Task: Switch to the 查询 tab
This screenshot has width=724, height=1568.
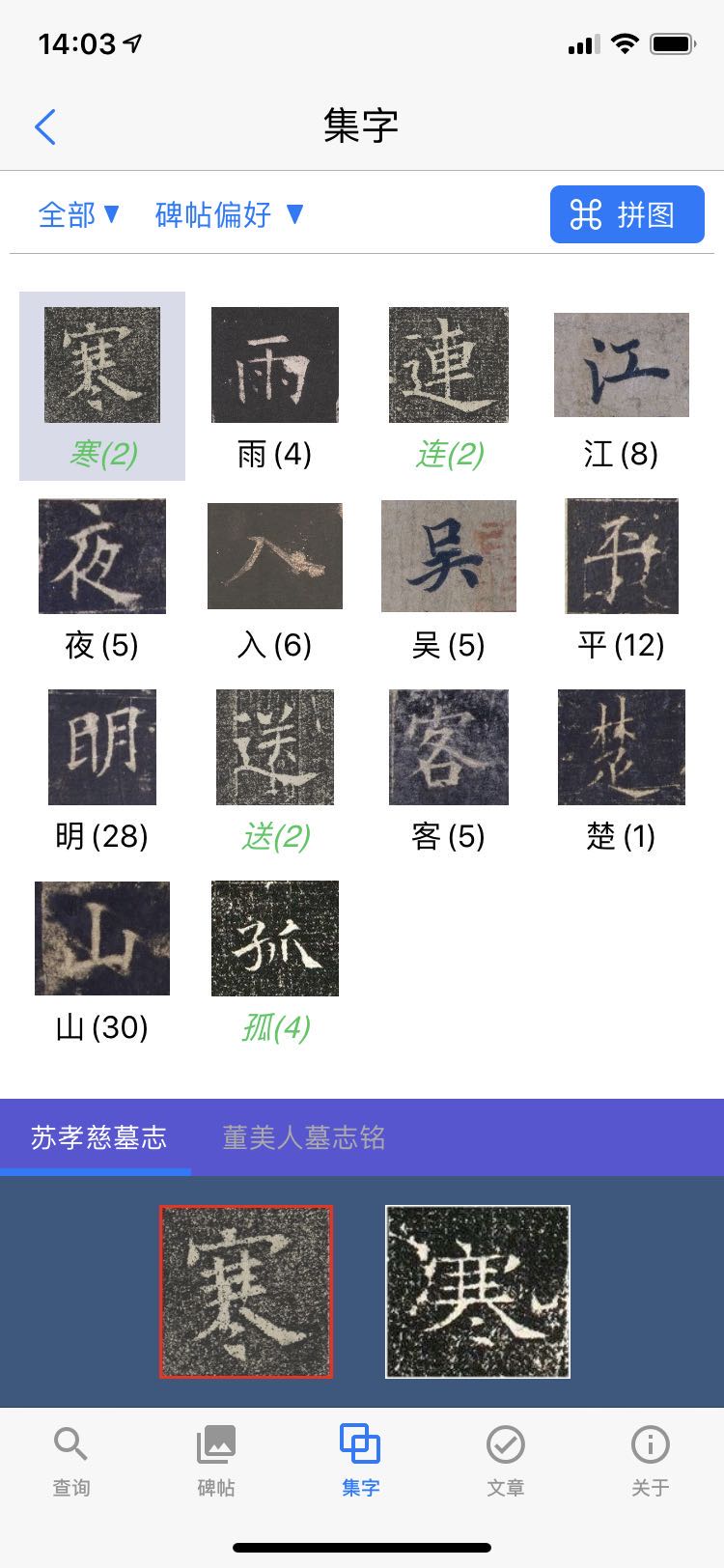Action: pos(71,1461)
